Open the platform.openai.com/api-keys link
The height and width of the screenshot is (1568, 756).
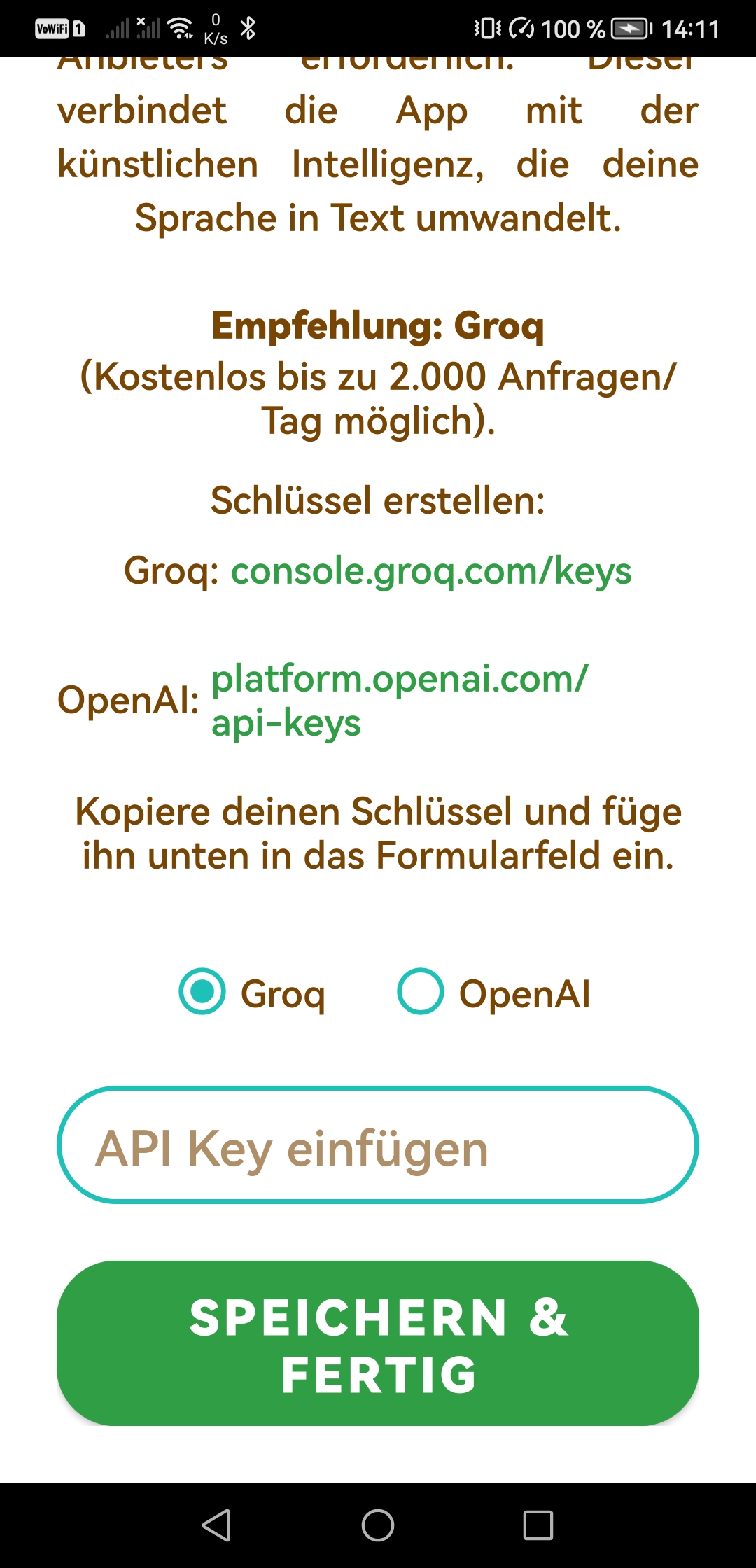point(400,700)
